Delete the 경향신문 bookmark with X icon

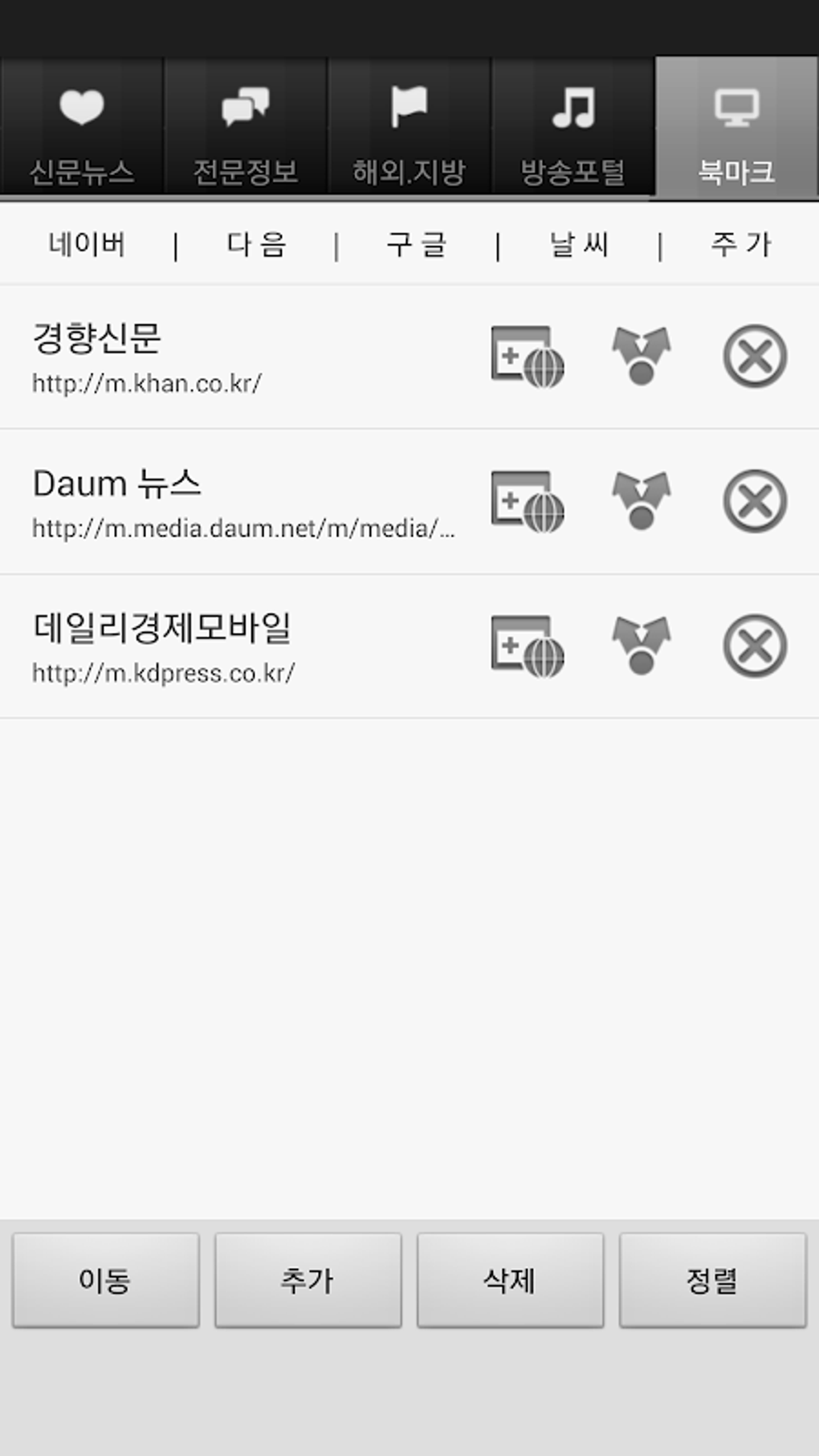point(754,357)
